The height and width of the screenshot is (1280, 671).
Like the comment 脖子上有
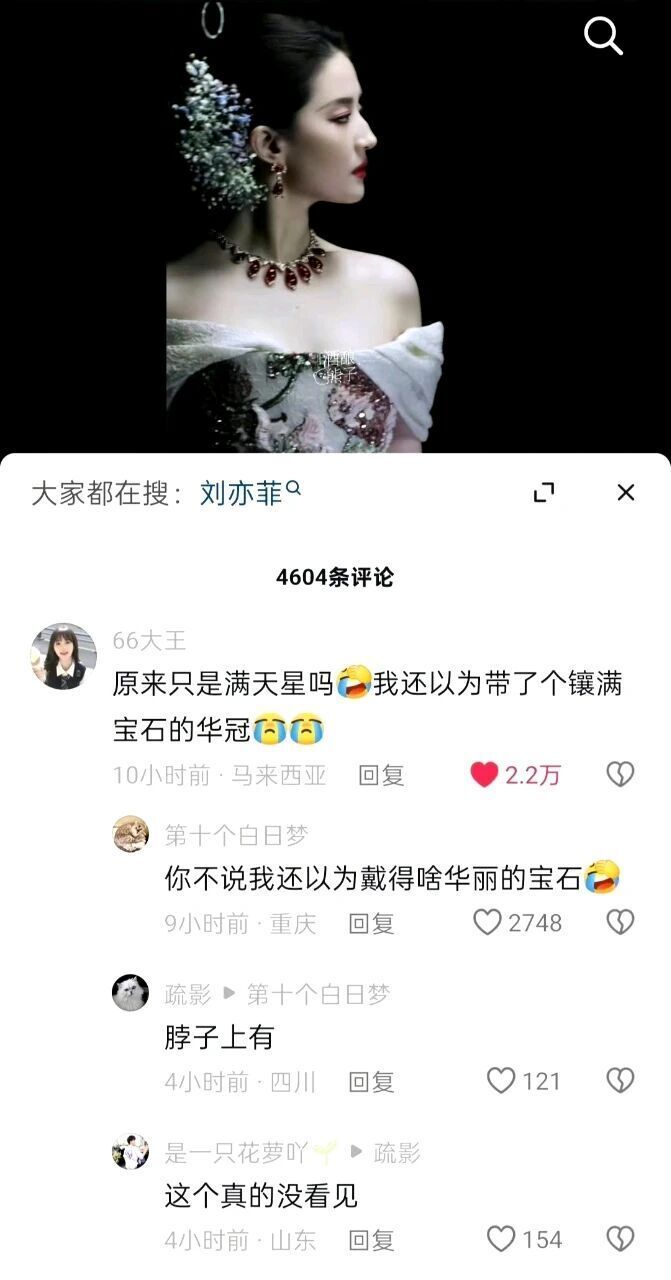tap(500, 1081)
